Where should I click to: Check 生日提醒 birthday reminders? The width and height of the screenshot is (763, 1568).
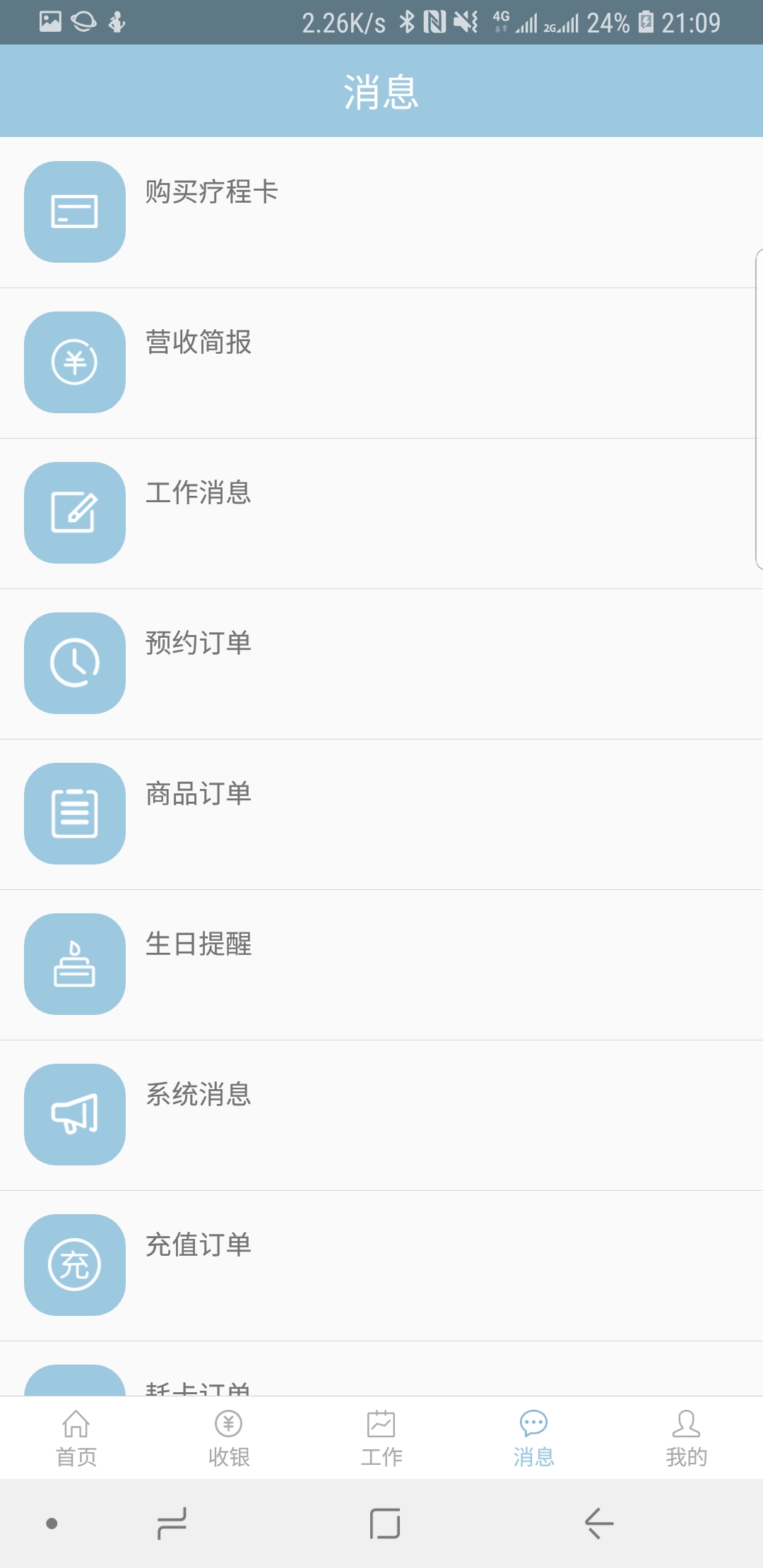(x=381, y=965)
